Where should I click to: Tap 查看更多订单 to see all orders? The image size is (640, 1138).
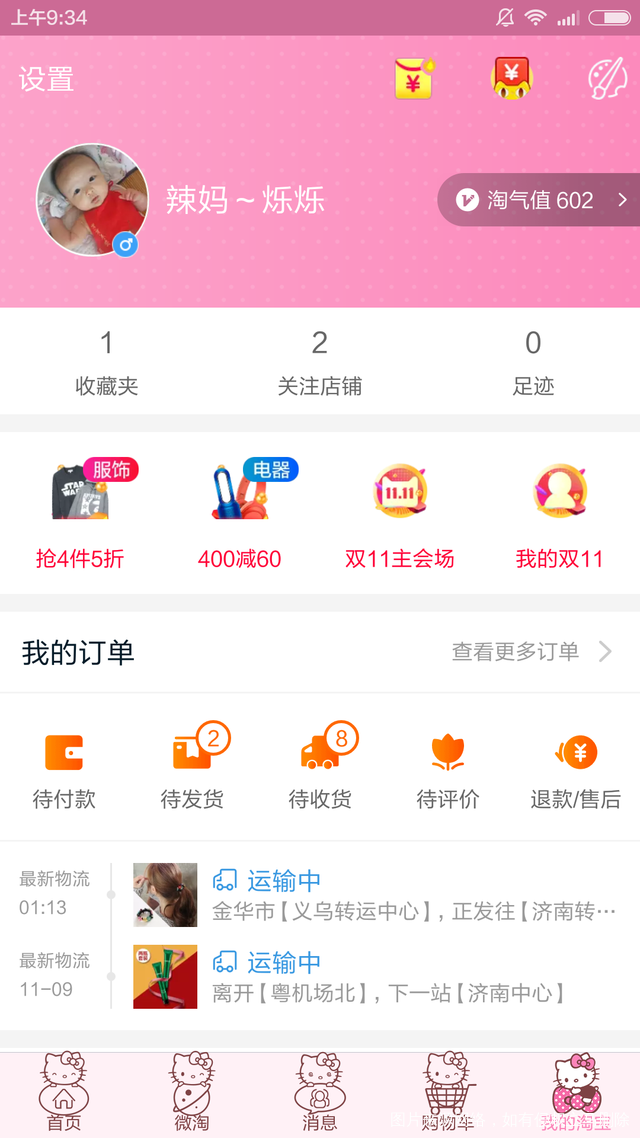click(531, 652)
